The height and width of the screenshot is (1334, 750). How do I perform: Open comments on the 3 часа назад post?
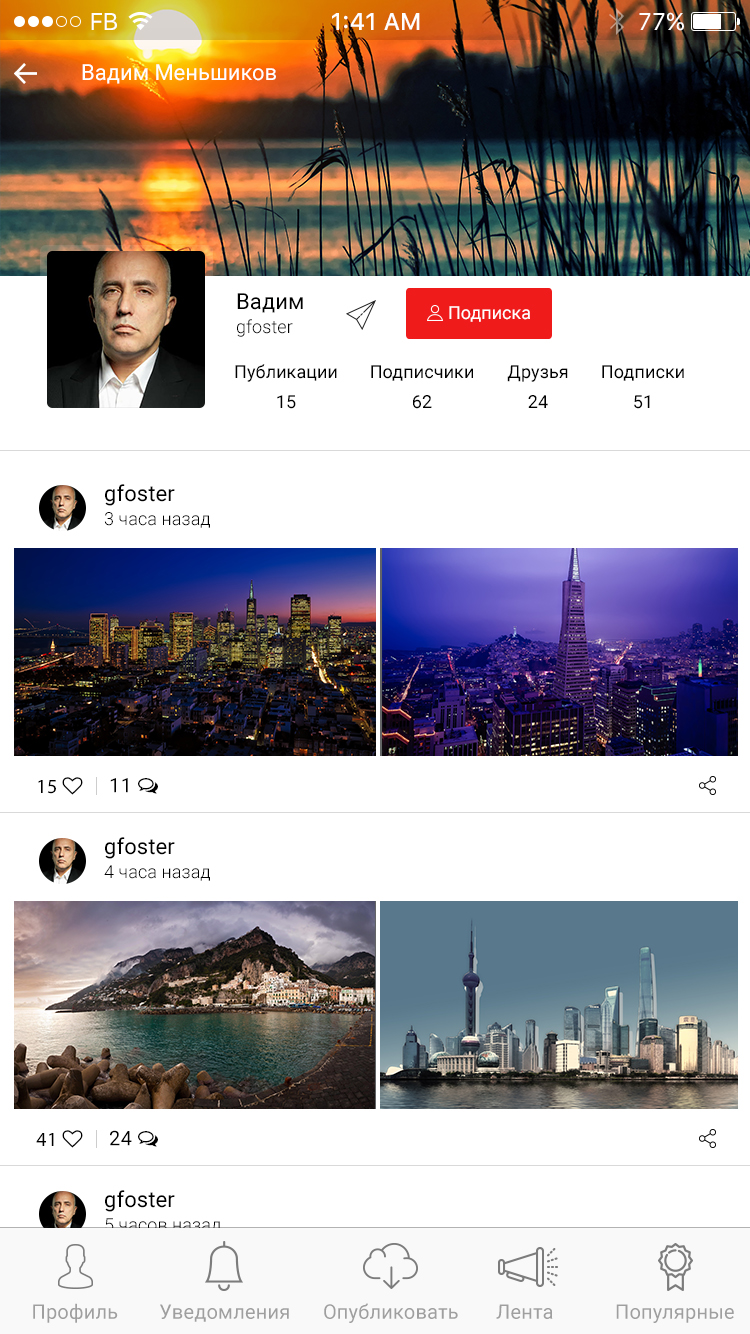(148, 786)
